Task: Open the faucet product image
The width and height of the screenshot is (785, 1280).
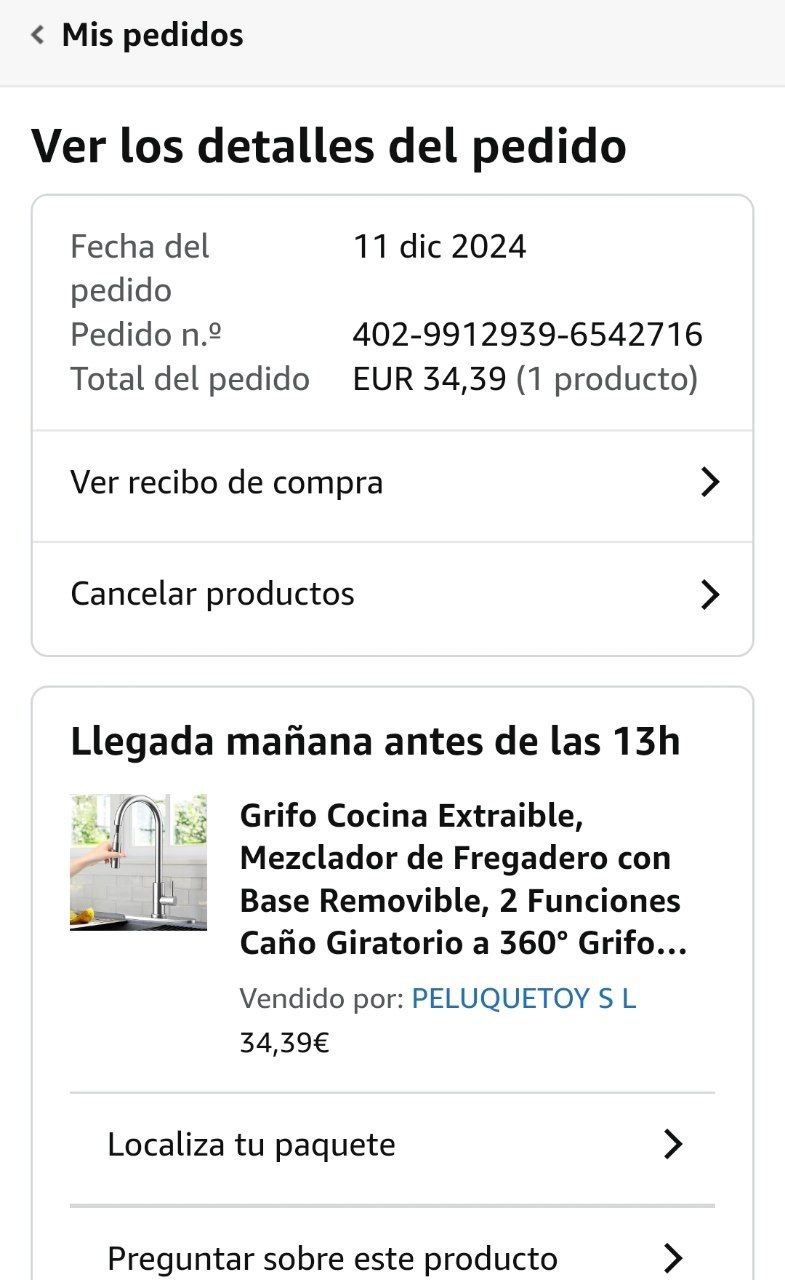Action: point(138,862)
